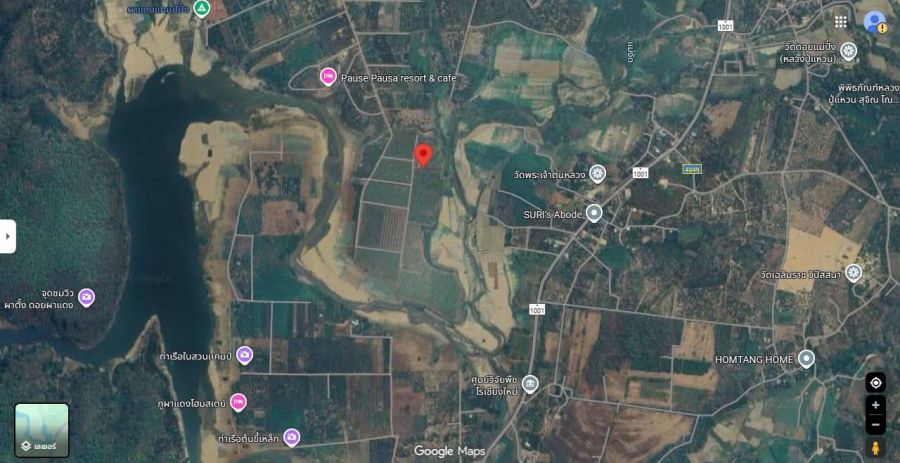Open the Google apps grid
900x463 pixels.
[841, 21]
